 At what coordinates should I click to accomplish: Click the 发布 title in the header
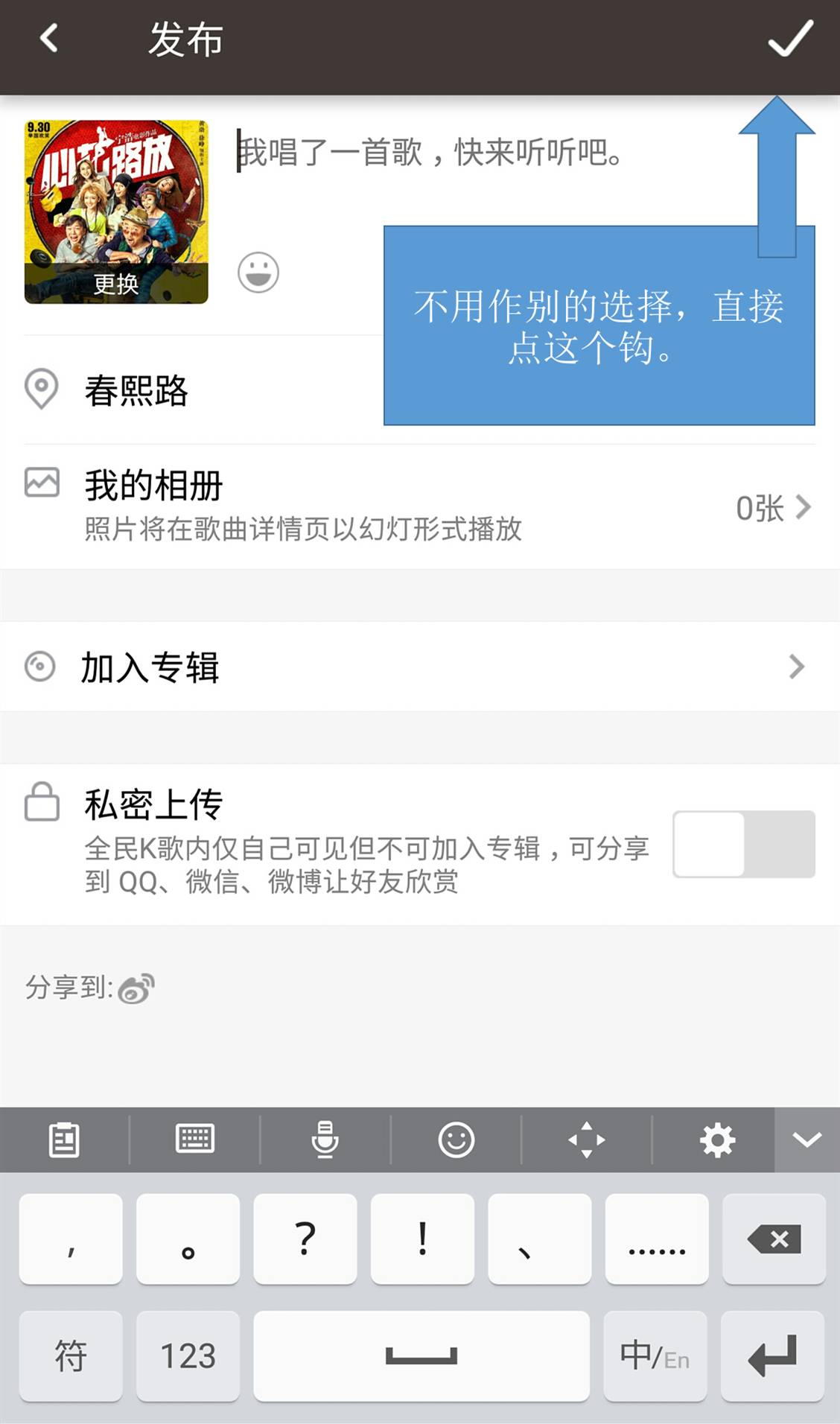[185, 39]
